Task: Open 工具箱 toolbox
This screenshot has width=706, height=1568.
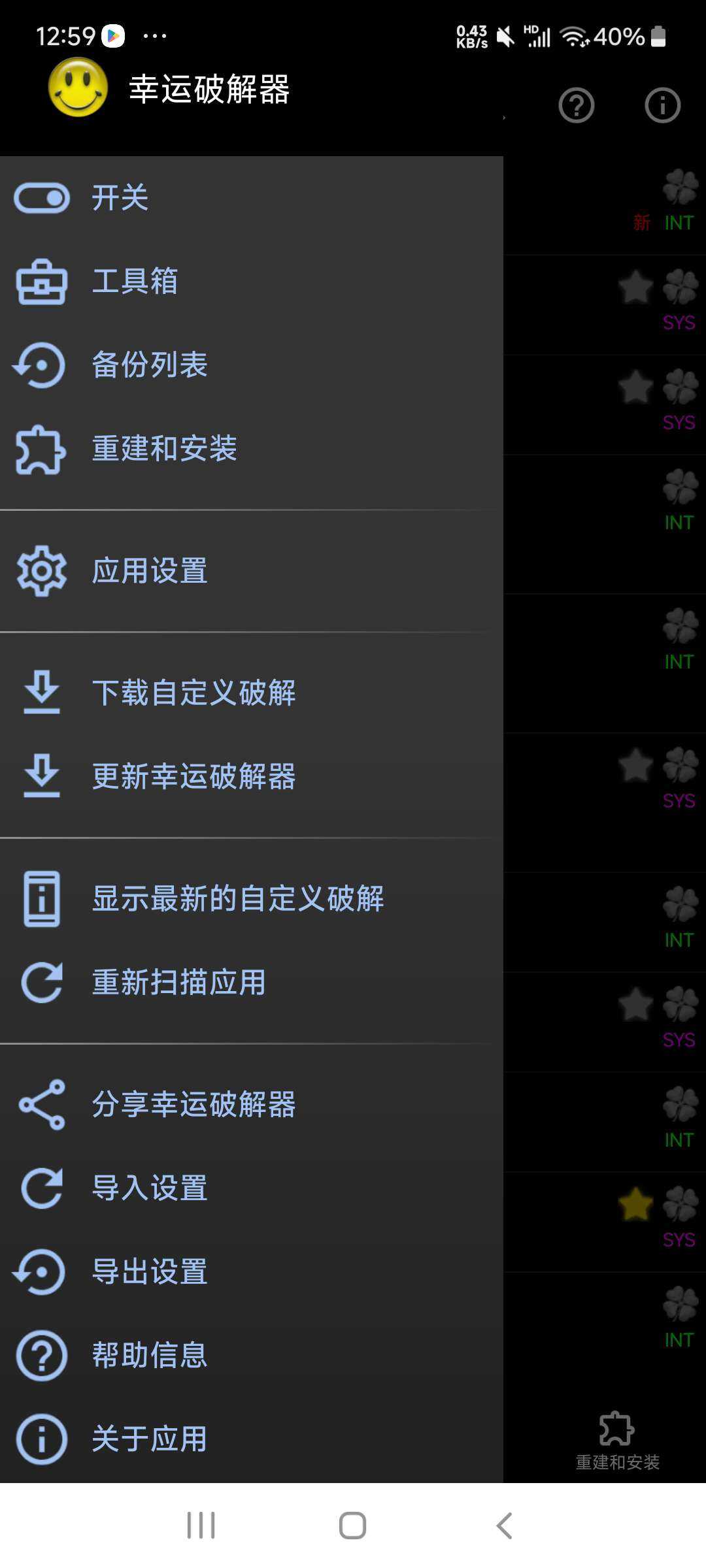Action: (134, 281)
